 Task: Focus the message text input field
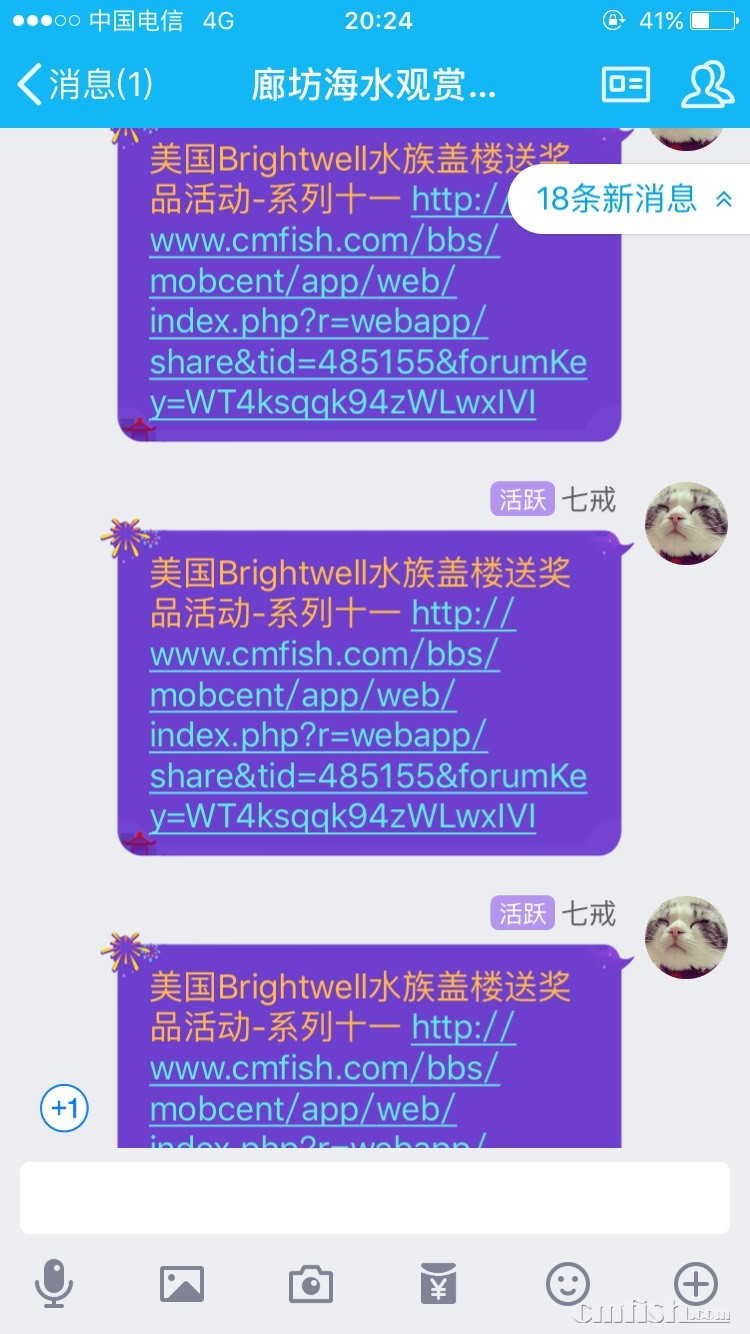(375, 1197)
